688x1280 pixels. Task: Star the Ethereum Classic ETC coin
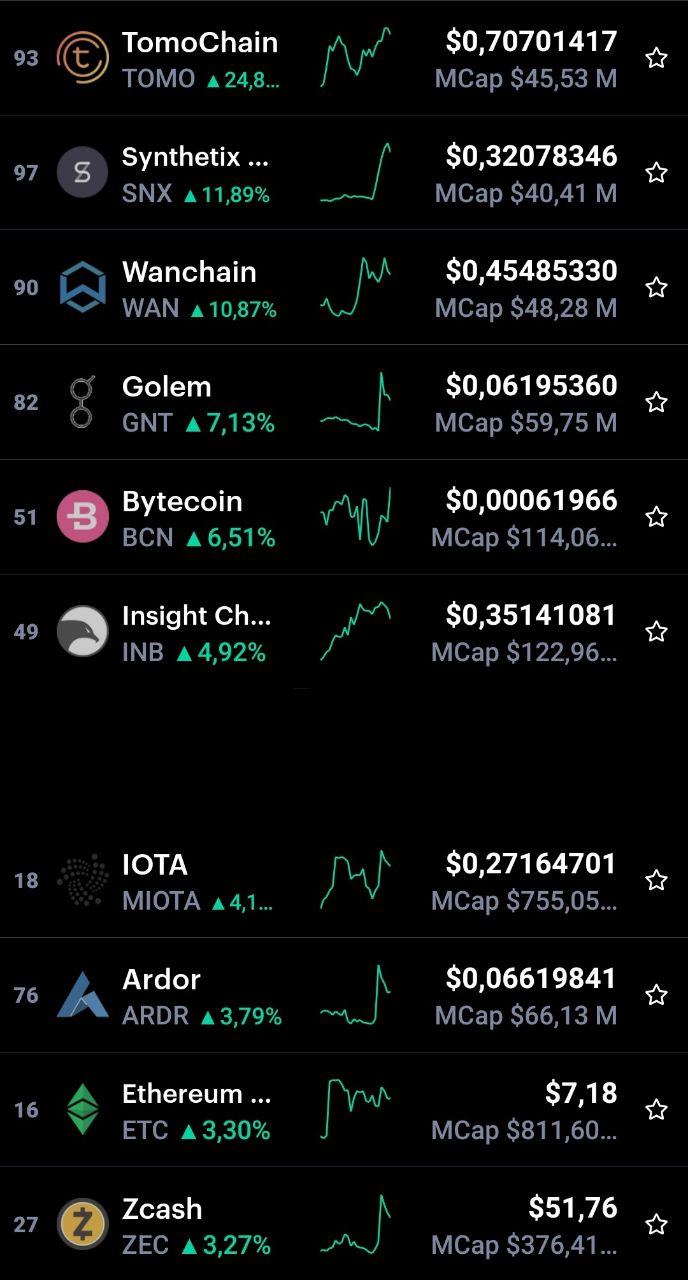[656, 1110]
